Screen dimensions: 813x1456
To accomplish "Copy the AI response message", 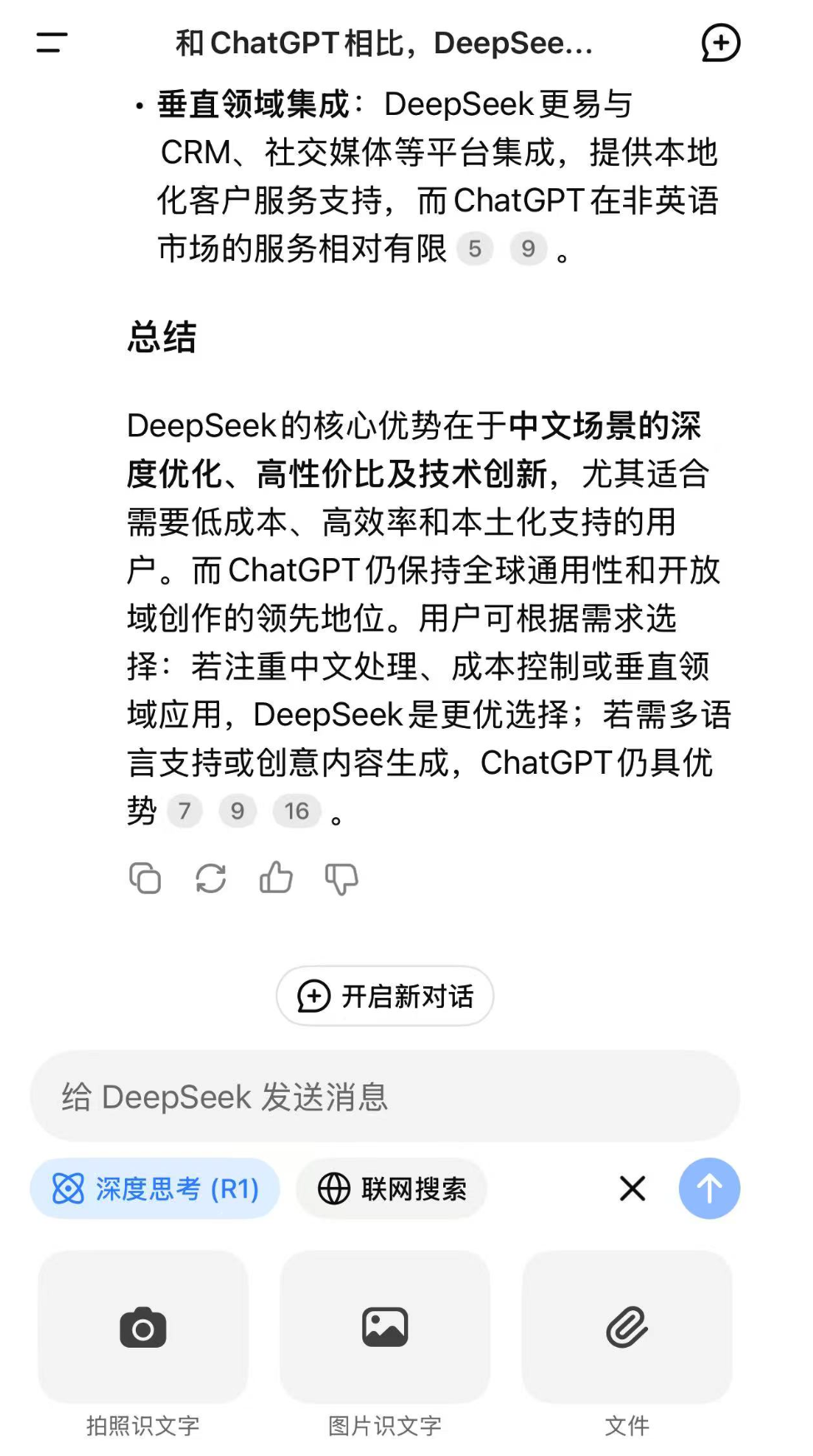I will point(146,878).
